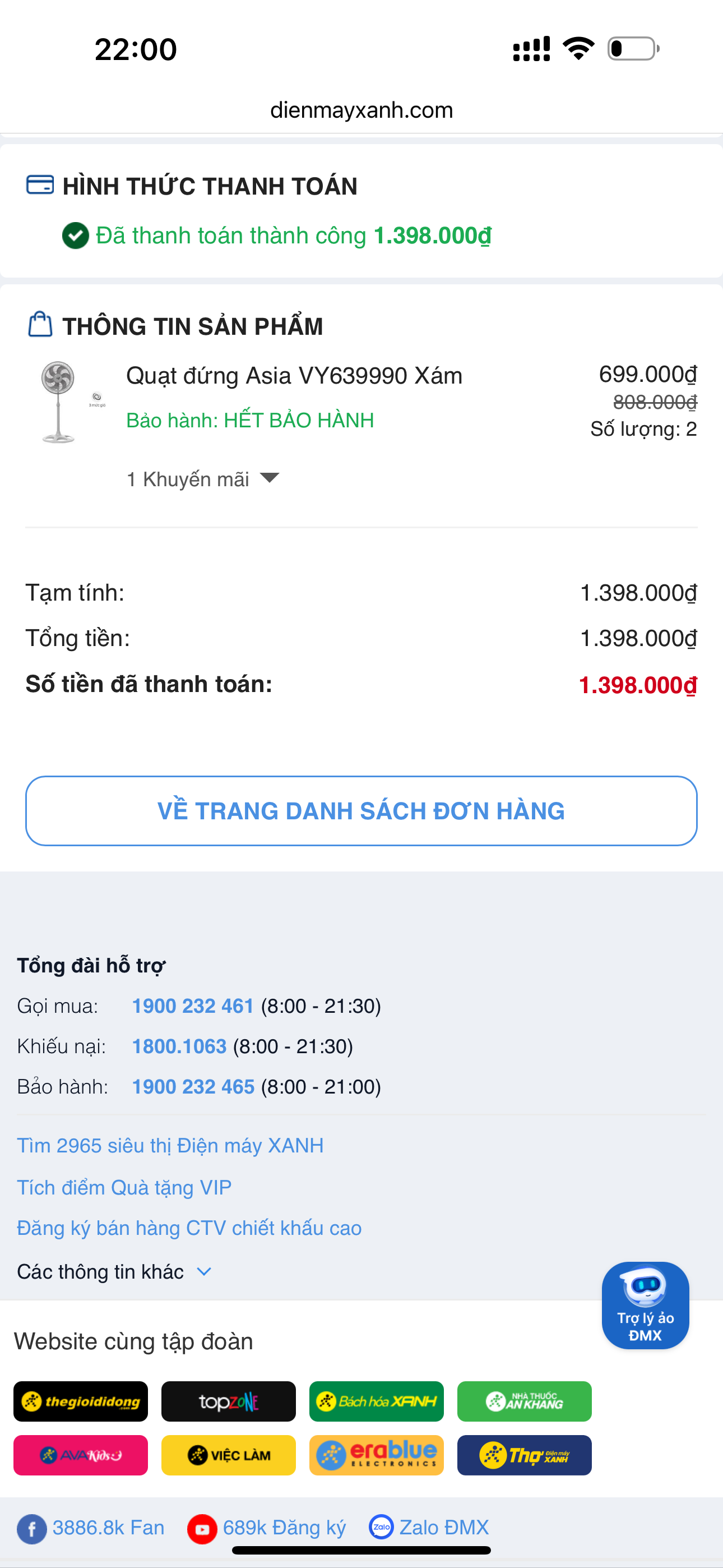
Task: Open Đăng ký bán hàng CTV link
Action: click(x=189, y=1228)
